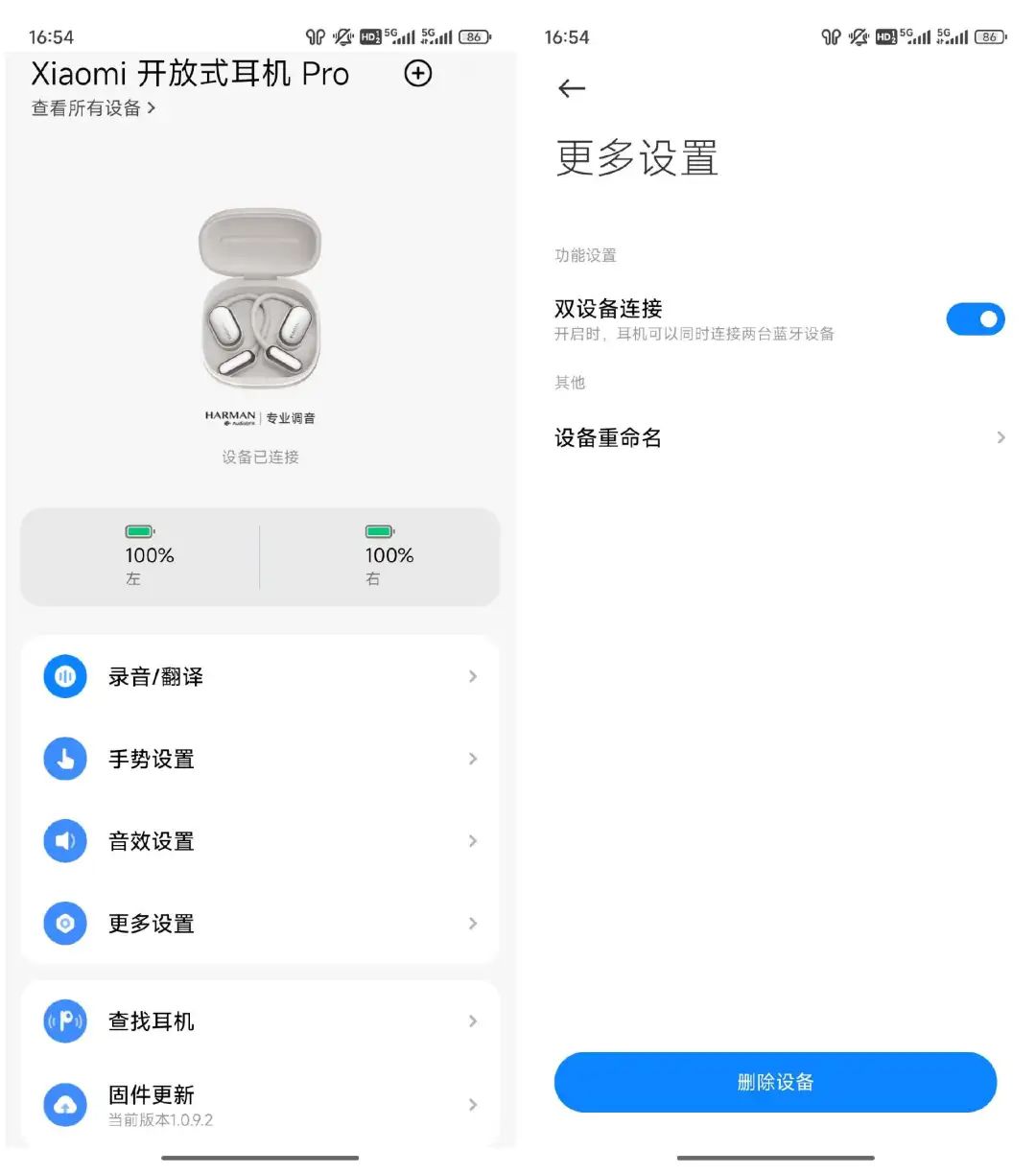The width and height of the screenshot is (1036, 1173).
Task: Toggle 双设备连接 switch off
Action: coord(975,319)
